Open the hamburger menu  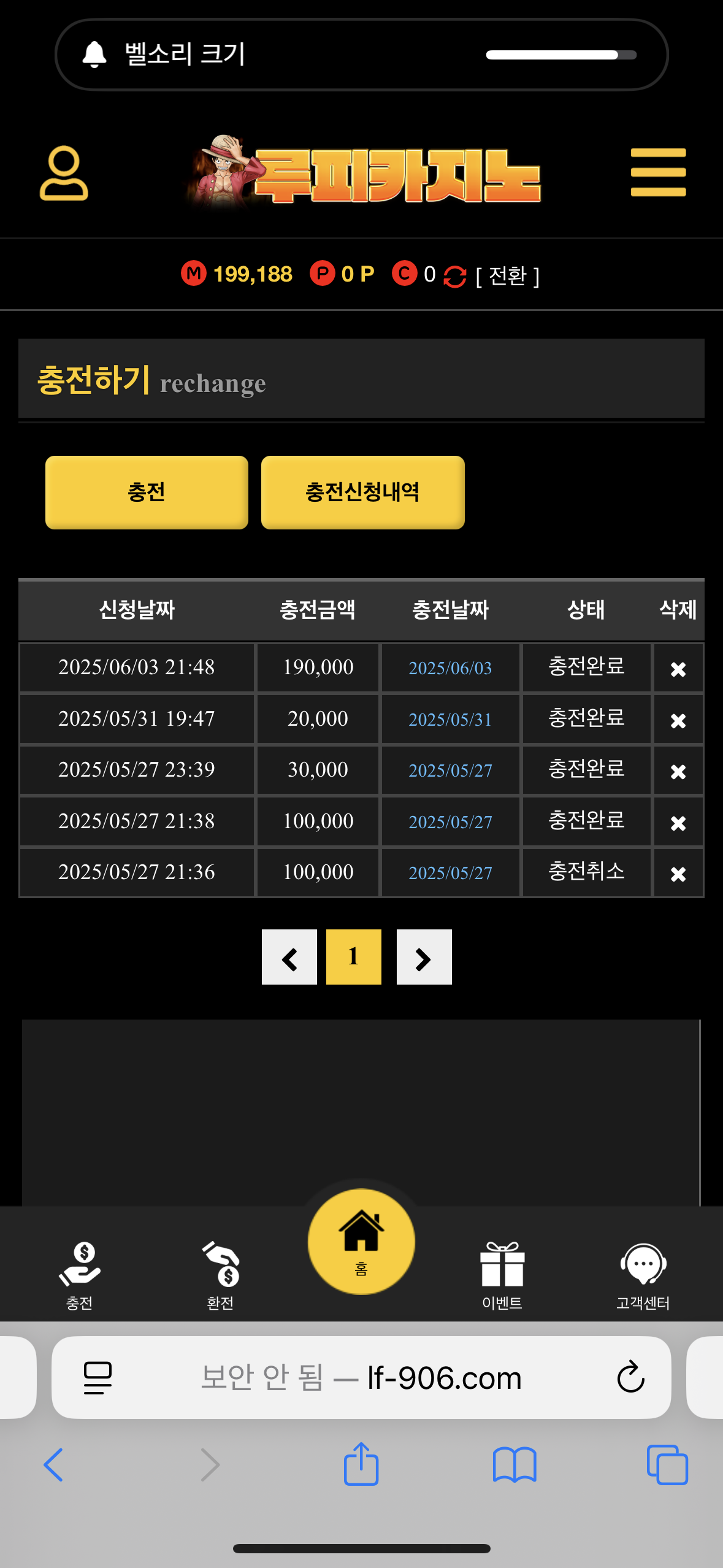point(658,172)
